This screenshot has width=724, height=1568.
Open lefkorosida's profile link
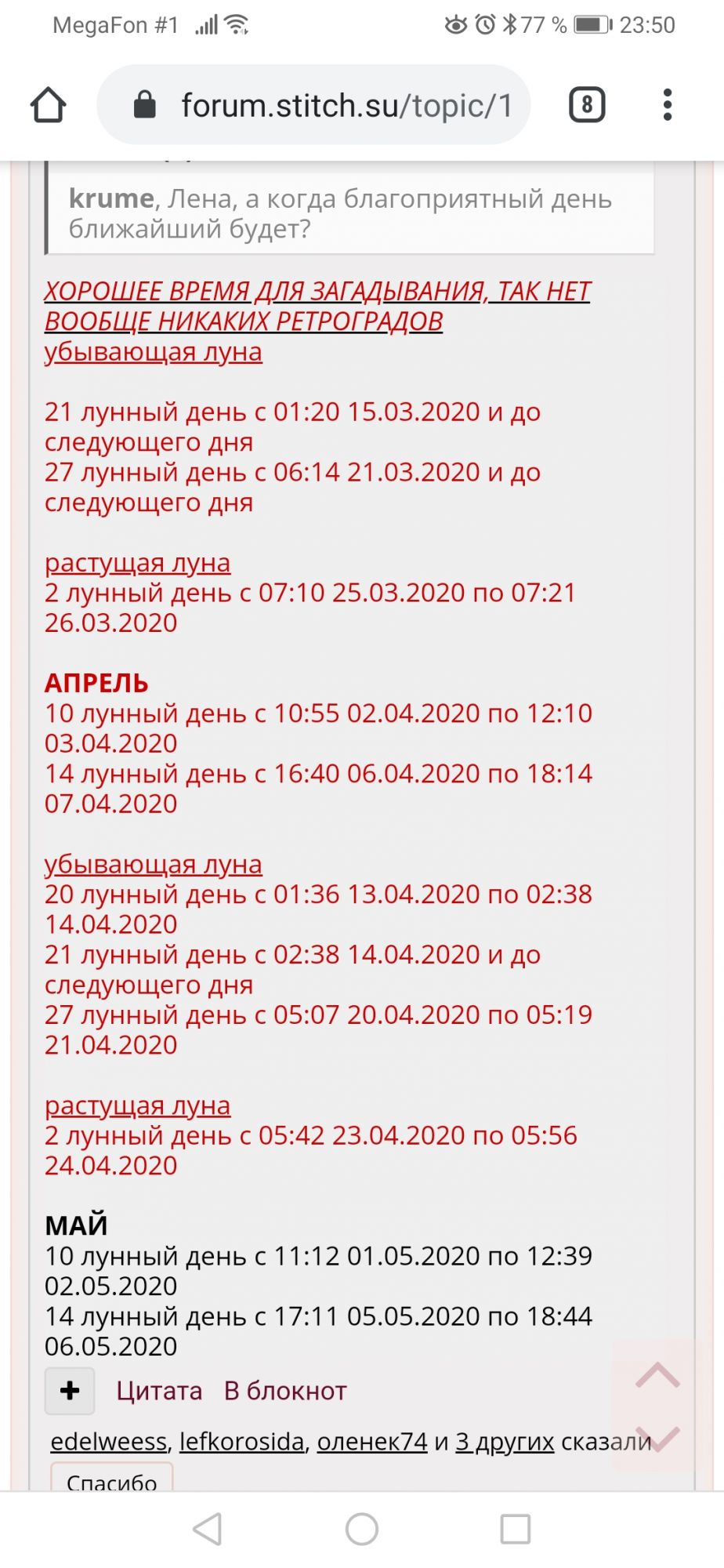(241, 1441)
